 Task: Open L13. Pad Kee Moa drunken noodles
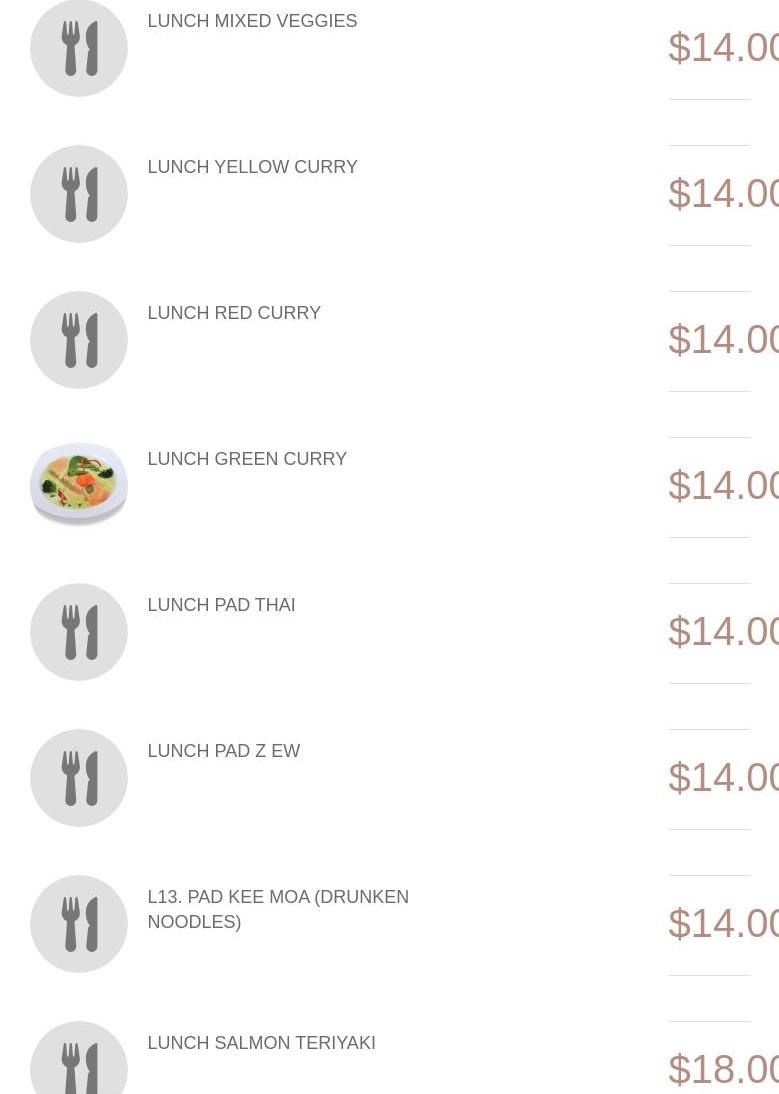click(x=278, y=909)
